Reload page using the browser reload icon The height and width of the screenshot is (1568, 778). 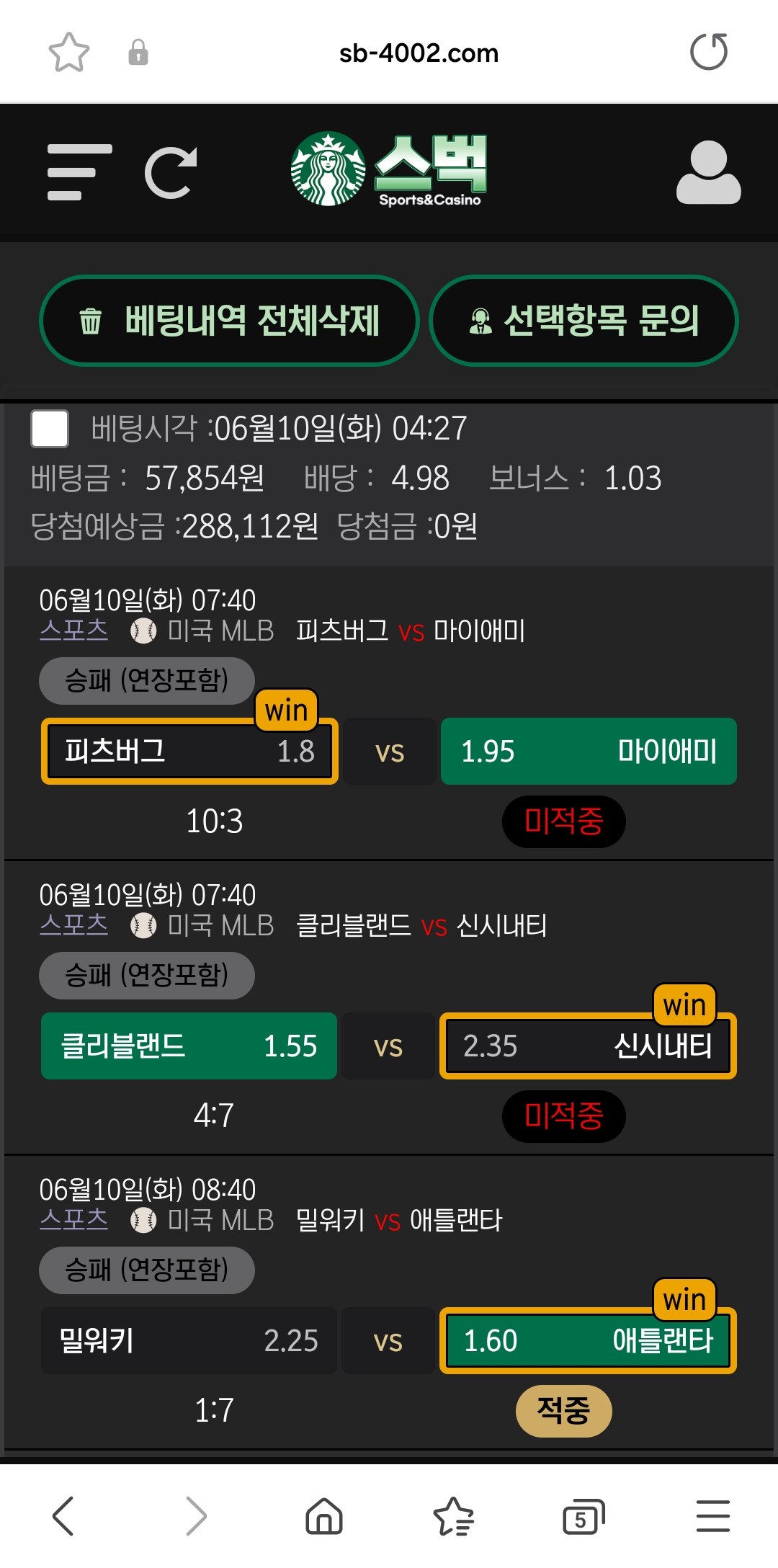click(709, 52)
